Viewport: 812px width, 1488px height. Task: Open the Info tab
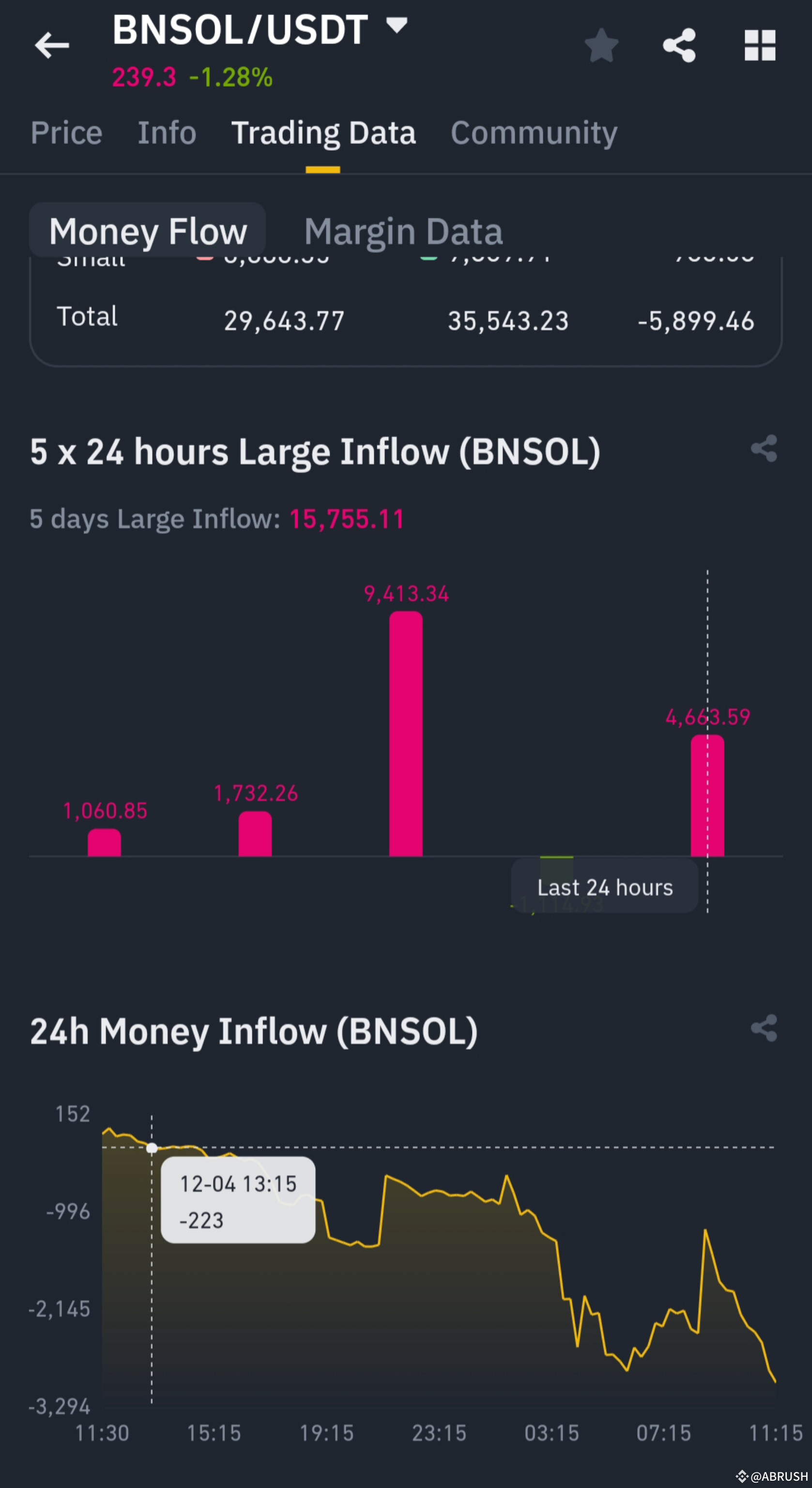tap(167, 133)
